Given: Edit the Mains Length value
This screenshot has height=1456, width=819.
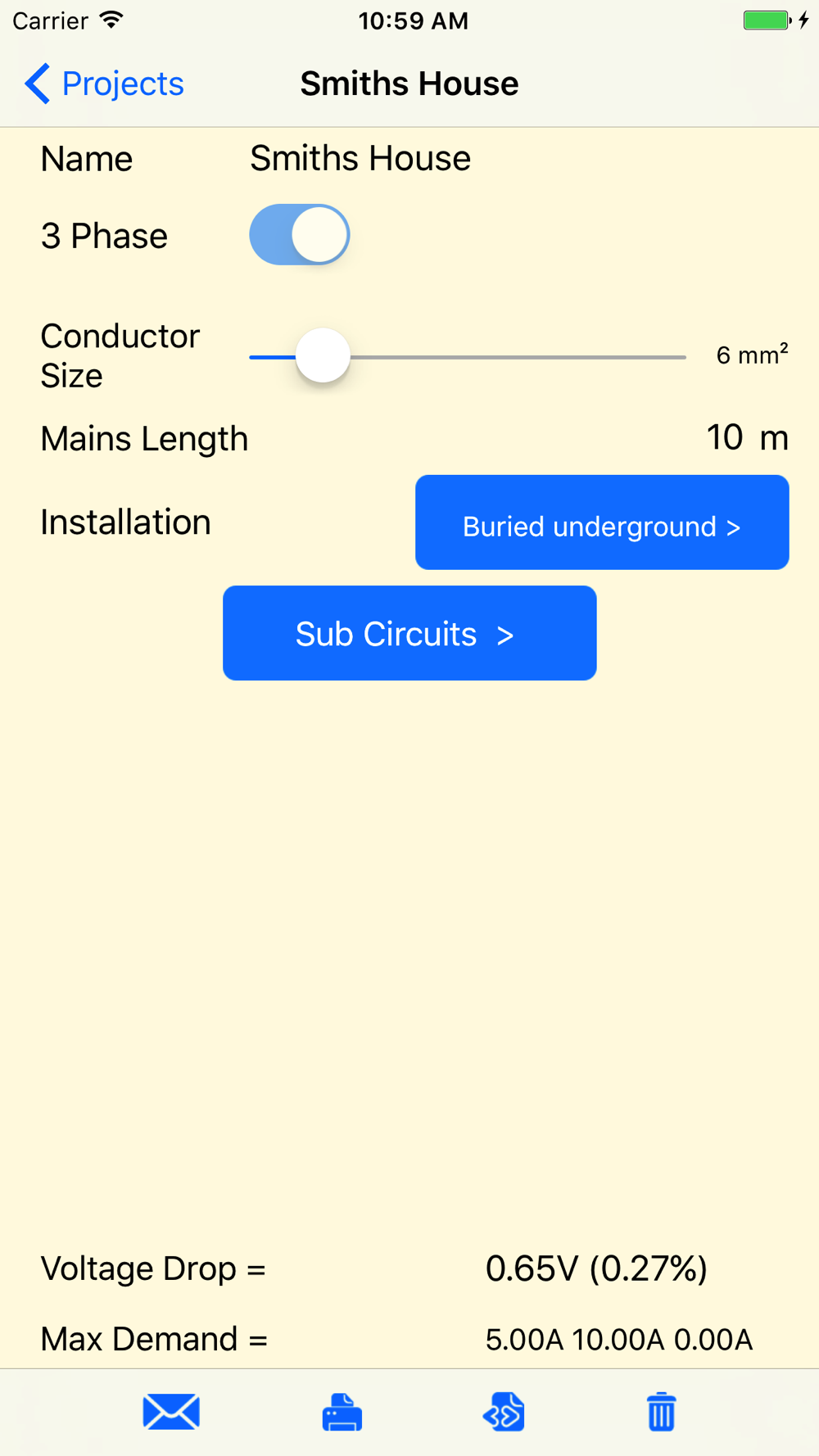Looking at the screenshot, I should point(724,438).
